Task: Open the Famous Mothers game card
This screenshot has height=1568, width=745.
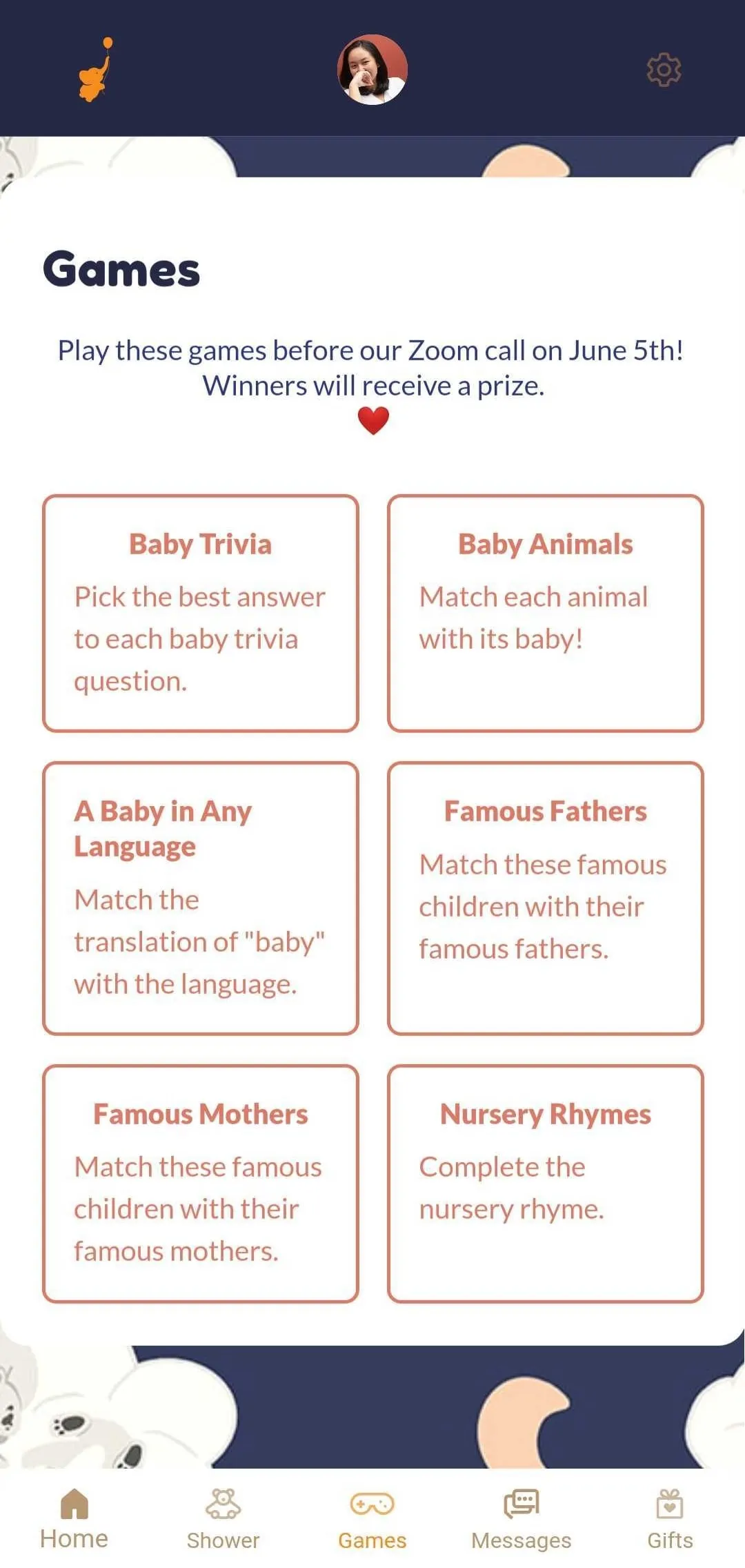Action: coord(200,1184)
